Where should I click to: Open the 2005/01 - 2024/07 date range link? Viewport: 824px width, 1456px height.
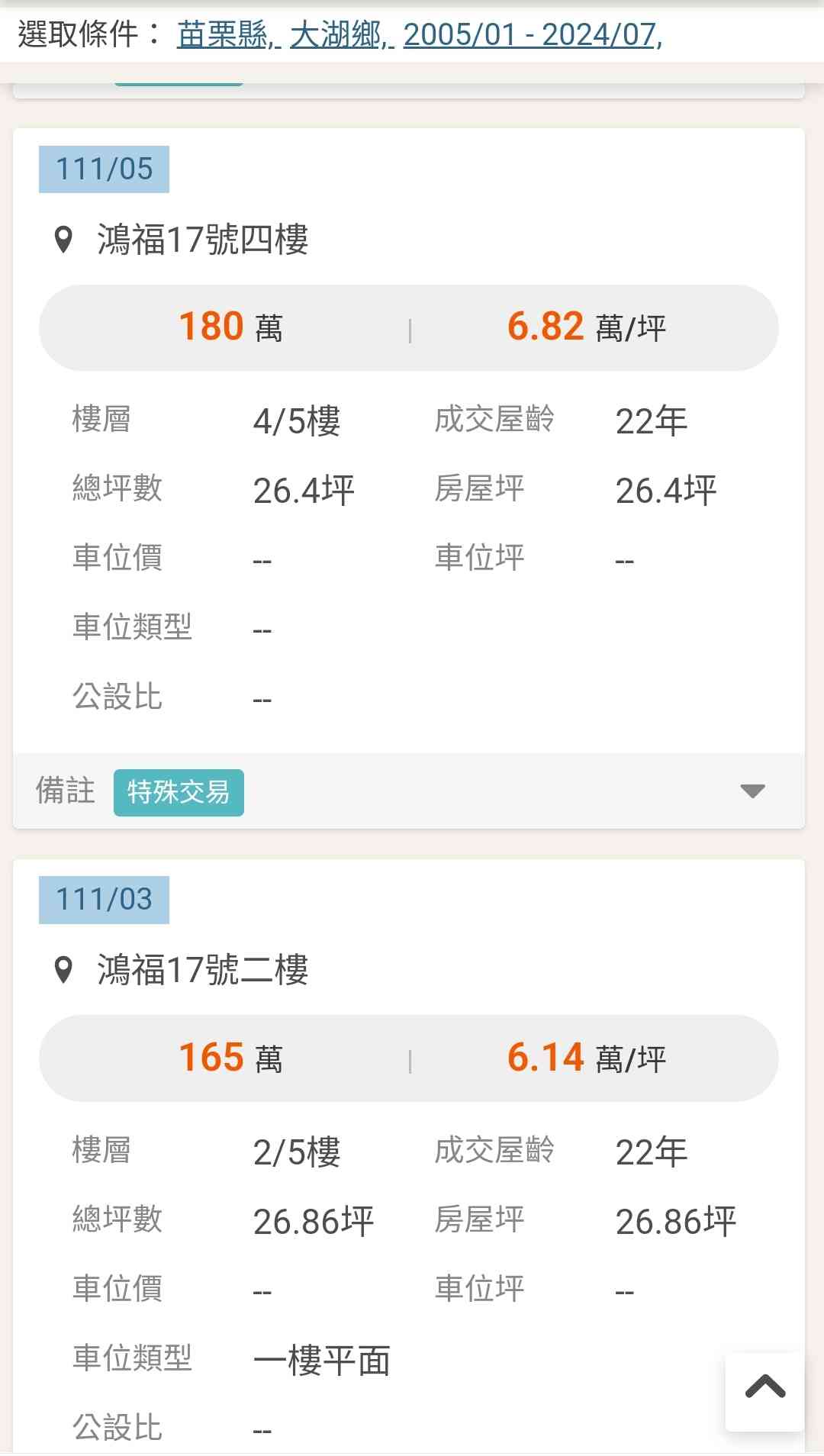coord(530,34)
